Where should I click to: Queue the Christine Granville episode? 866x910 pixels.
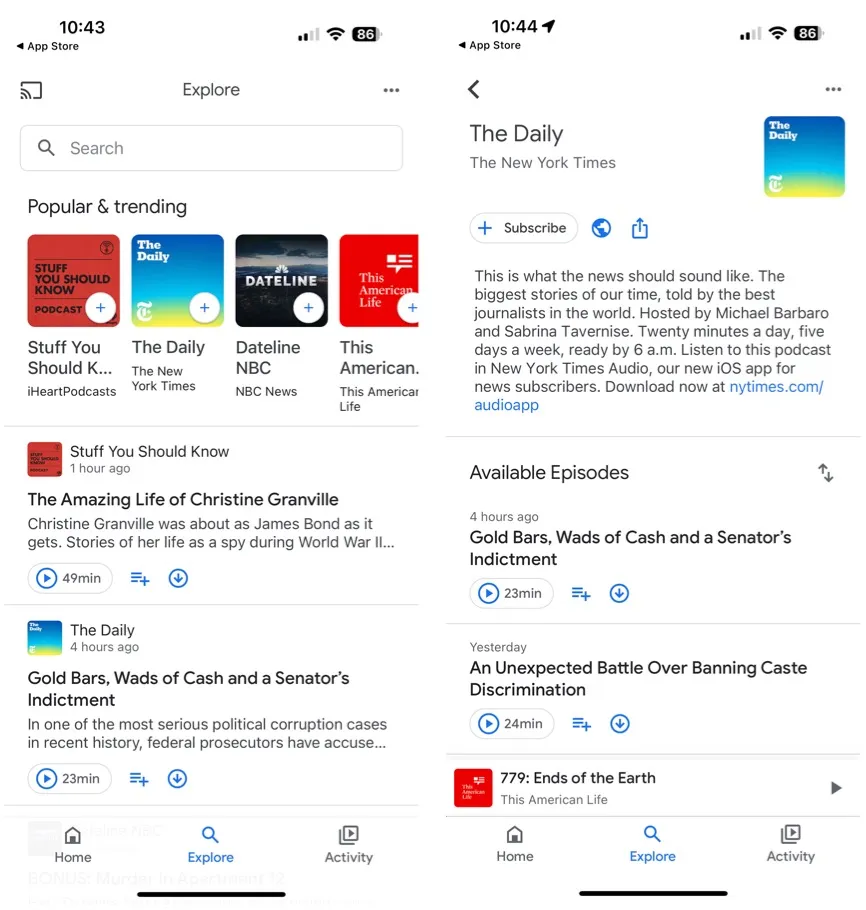(x=139, y=578)
